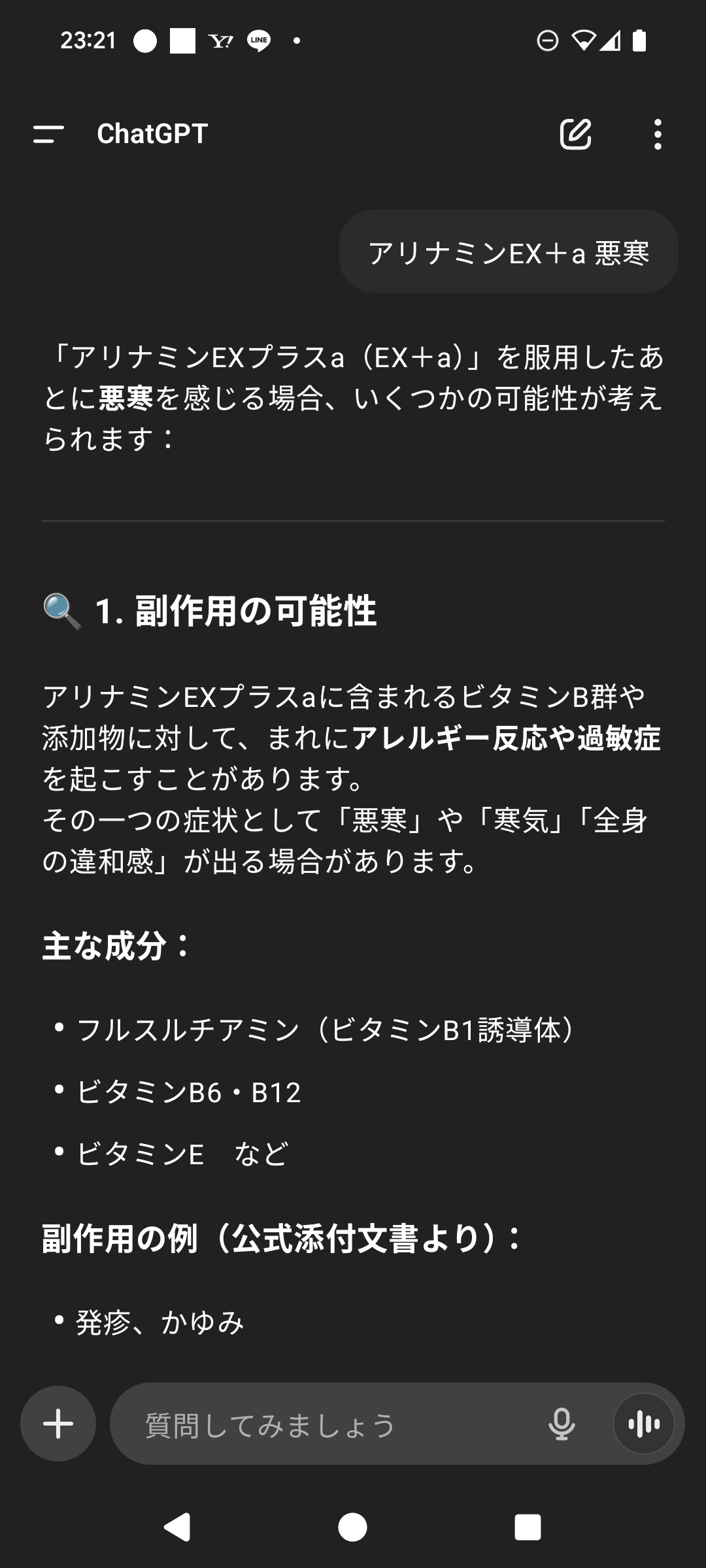Viewport: 706px width, 1568px height.
Task: Open the sidebar drawer menu
Action: pyautogui.click(x=49, y=134)
